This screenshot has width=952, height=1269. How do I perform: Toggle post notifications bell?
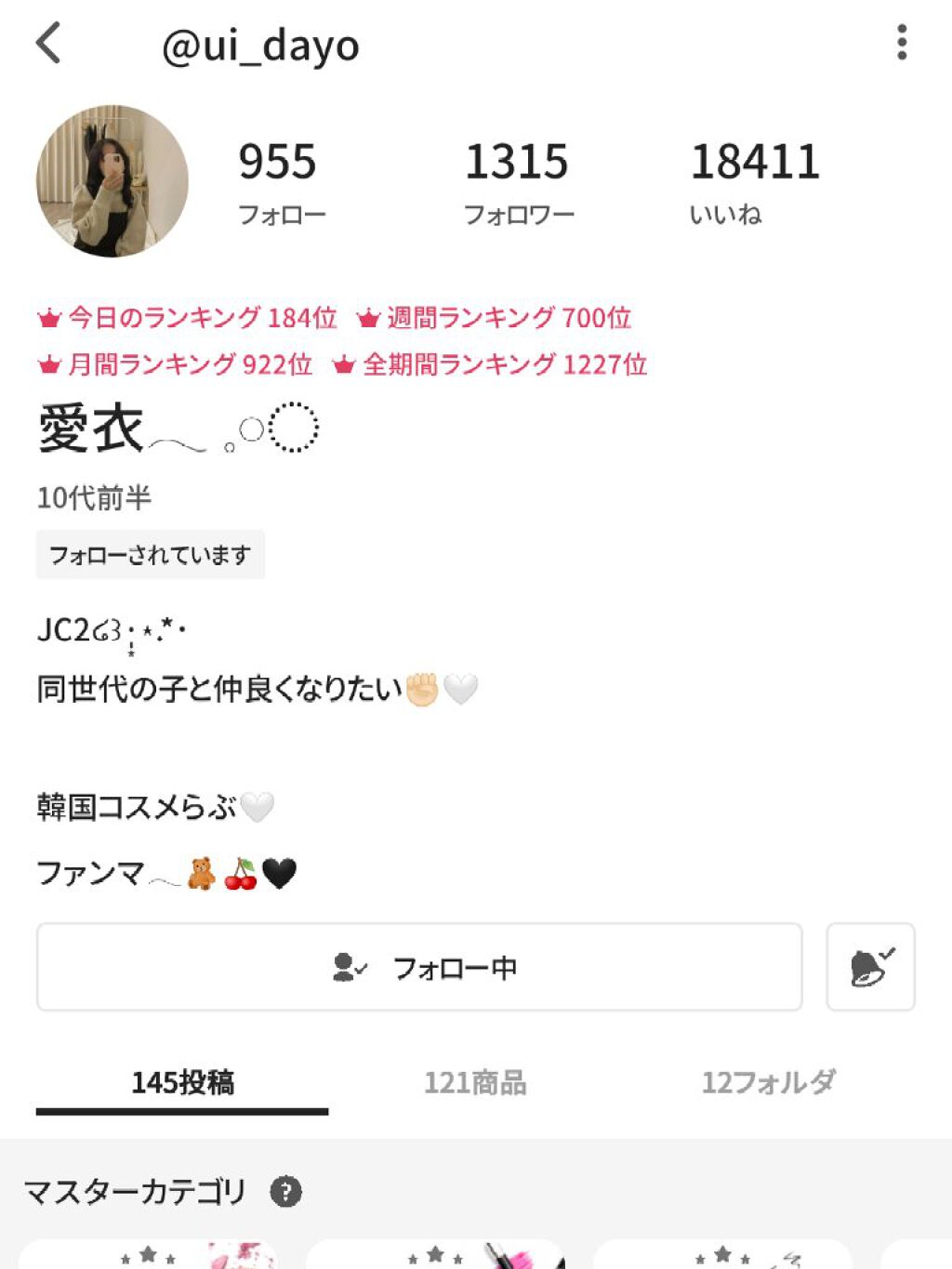870,967
